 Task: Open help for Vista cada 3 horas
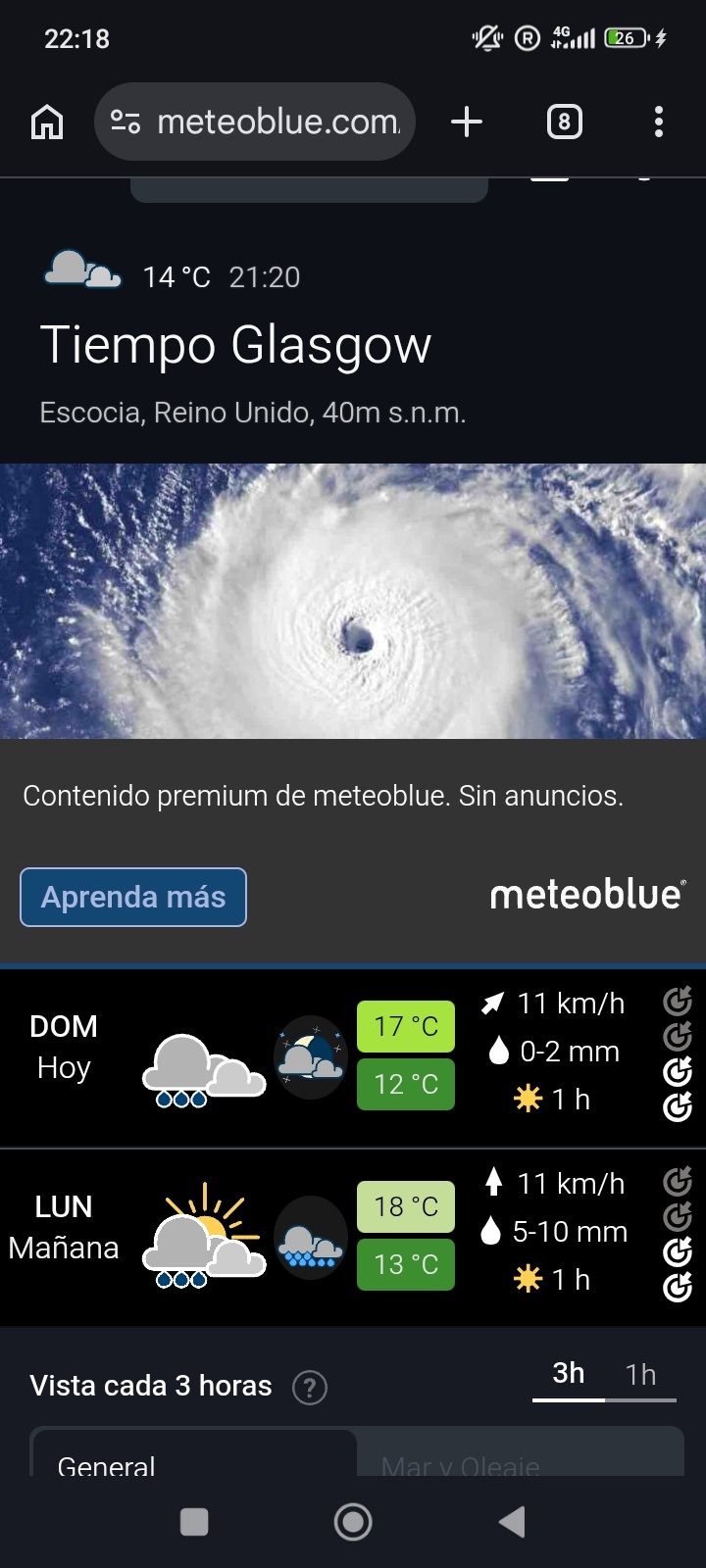coord(310,1387)
